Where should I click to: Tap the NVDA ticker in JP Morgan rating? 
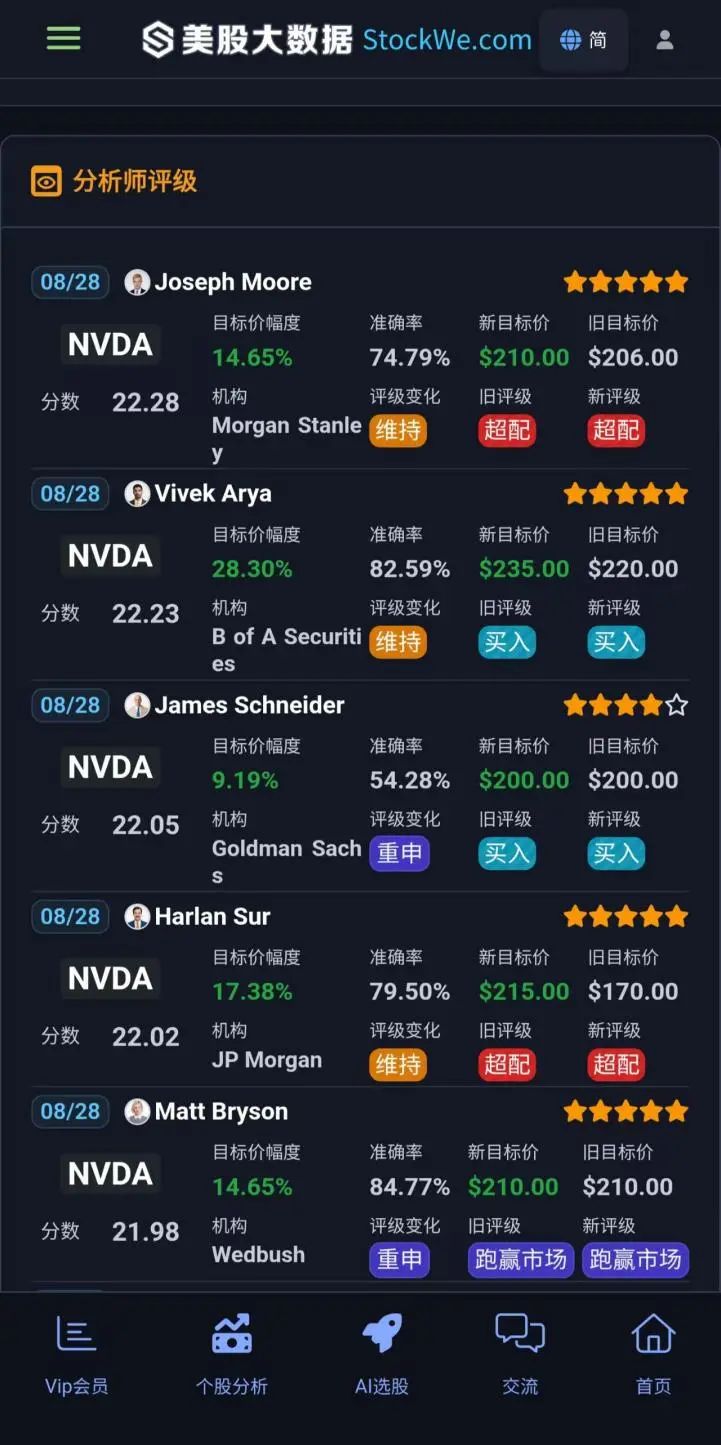pyautogui.click(x=110, y=978)
